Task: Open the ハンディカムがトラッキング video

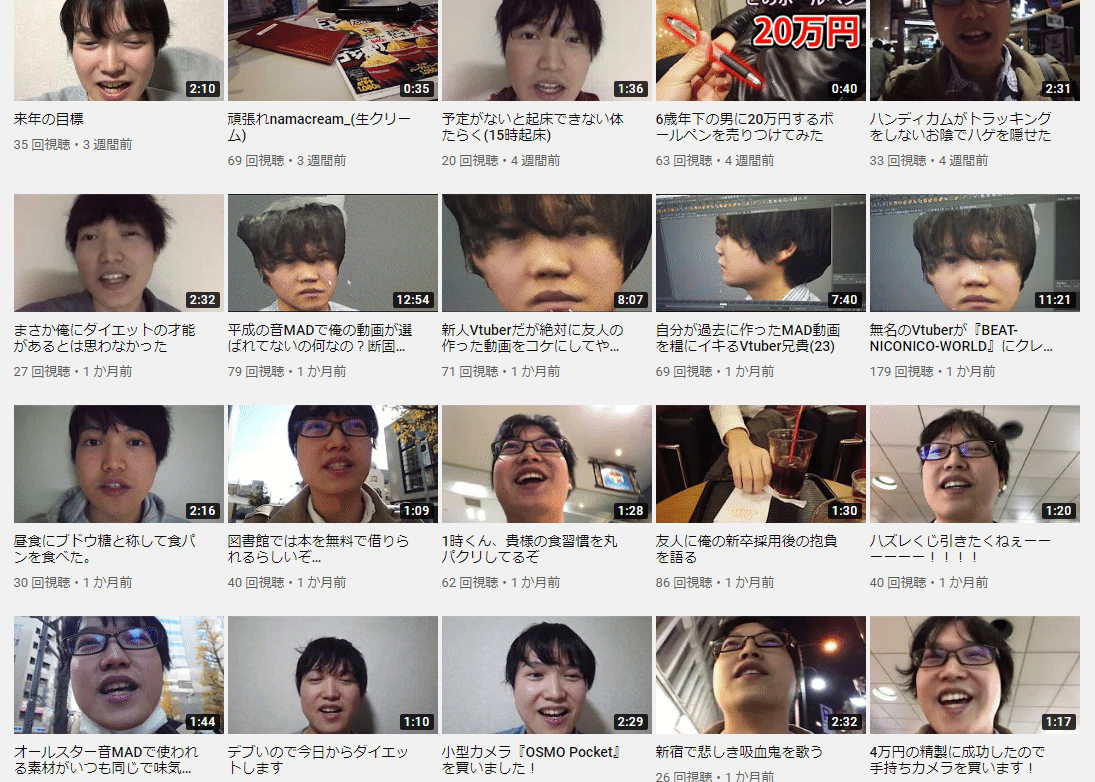Action: (x=974, y=50)
